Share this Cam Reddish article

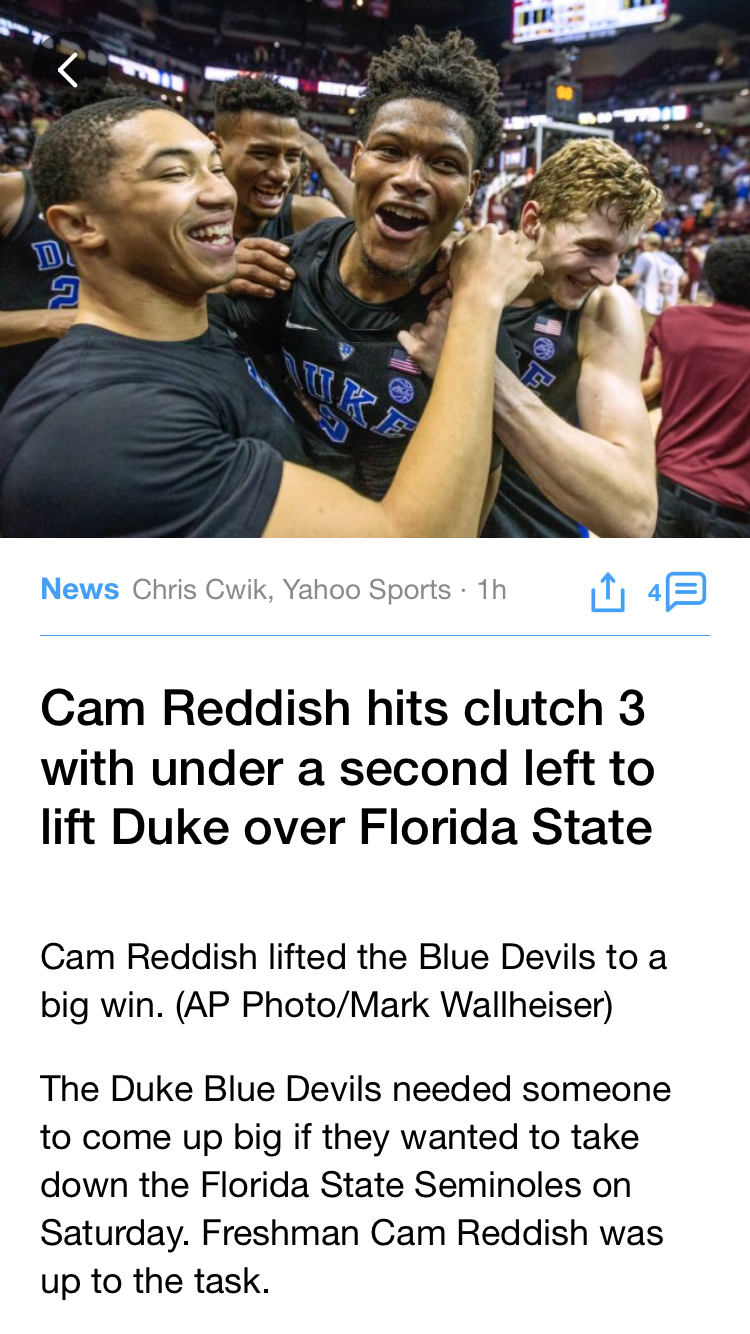coord(607,592)
